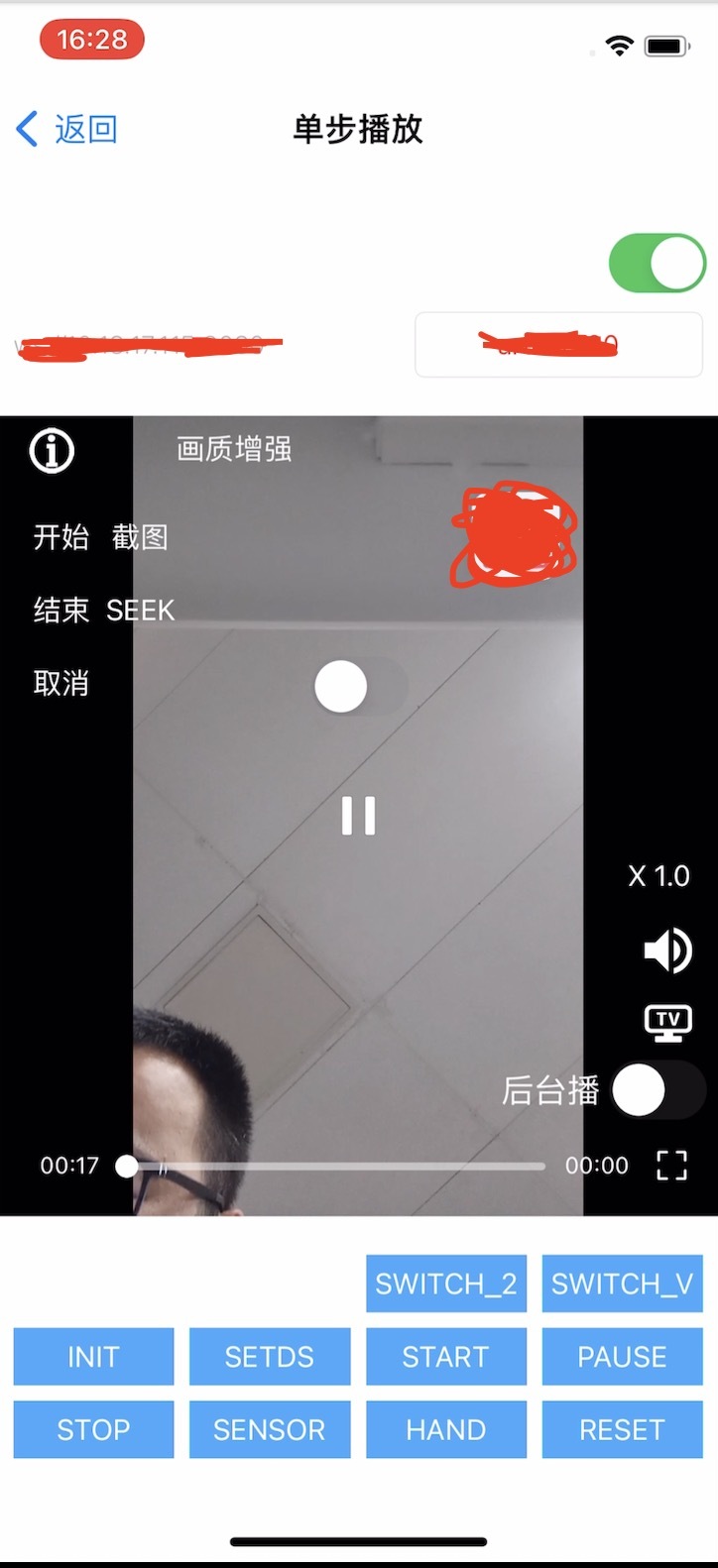
Task: Enable the 画质增强 switch
Action: coord(361,686)
